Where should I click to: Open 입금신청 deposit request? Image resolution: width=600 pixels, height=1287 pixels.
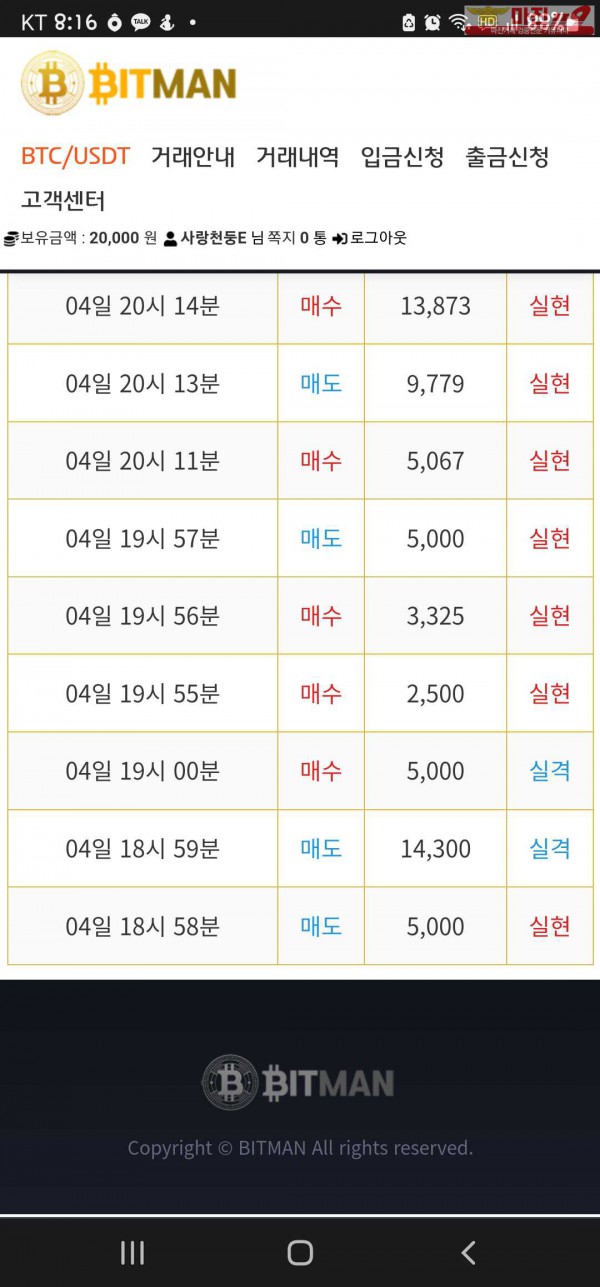(x=402, y=157)
